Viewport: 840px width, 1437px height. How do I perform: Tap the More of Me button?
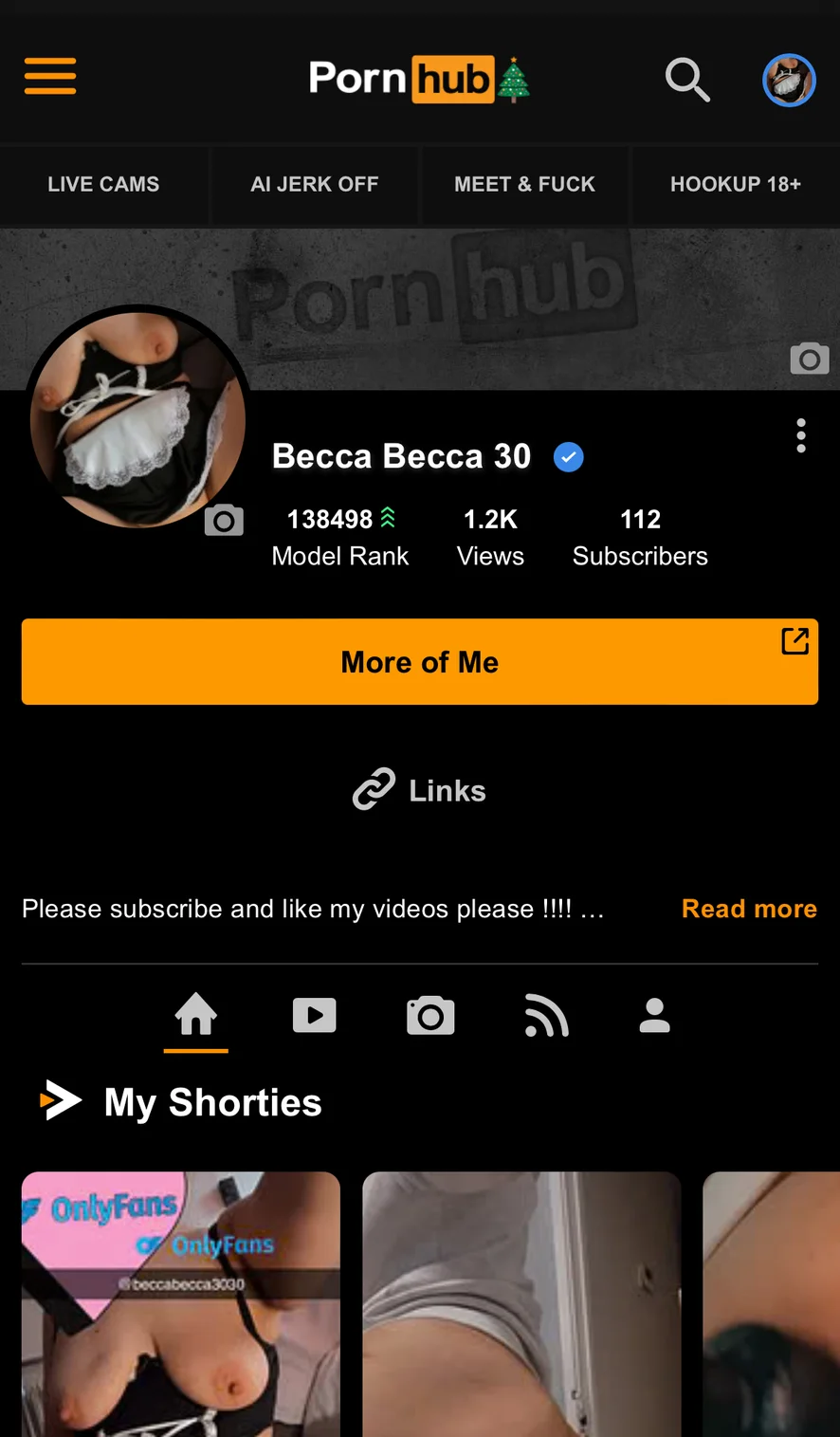tap(420, 662)
